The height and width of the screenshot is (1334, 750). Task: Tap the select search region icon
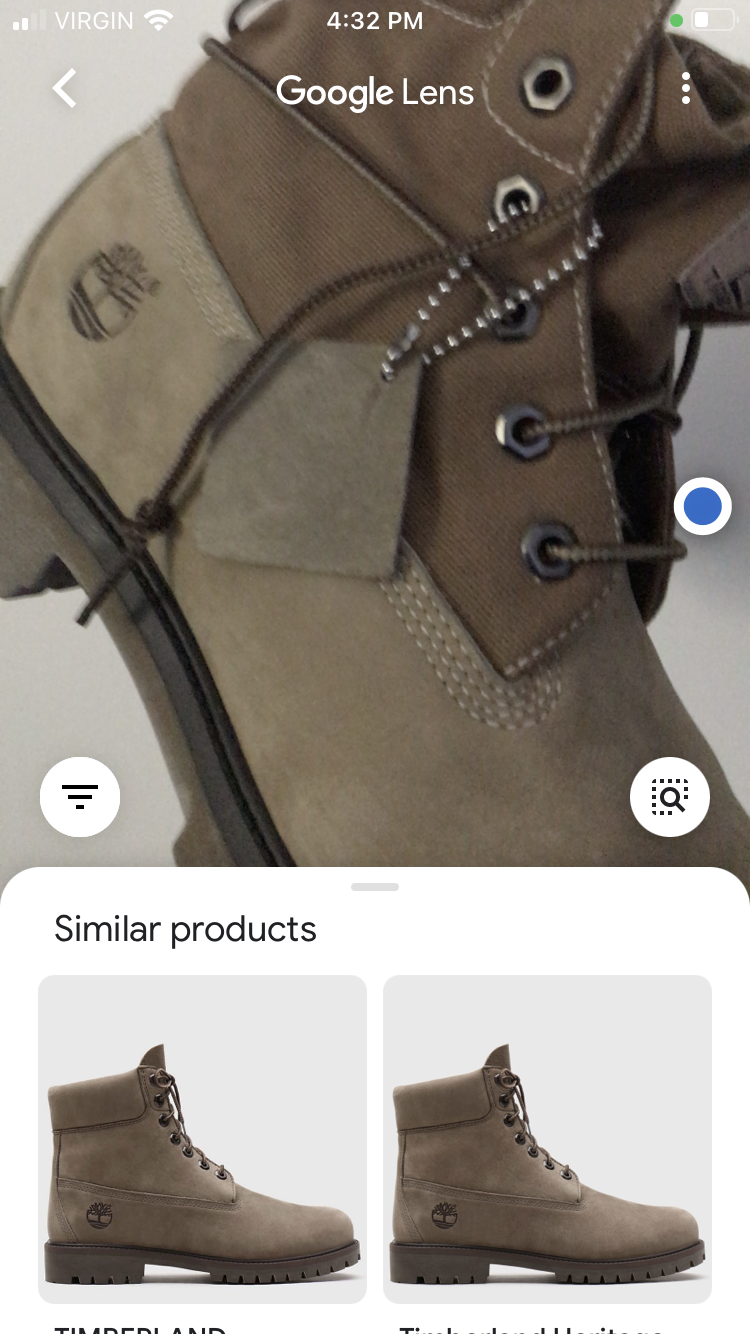pos(670,797)
